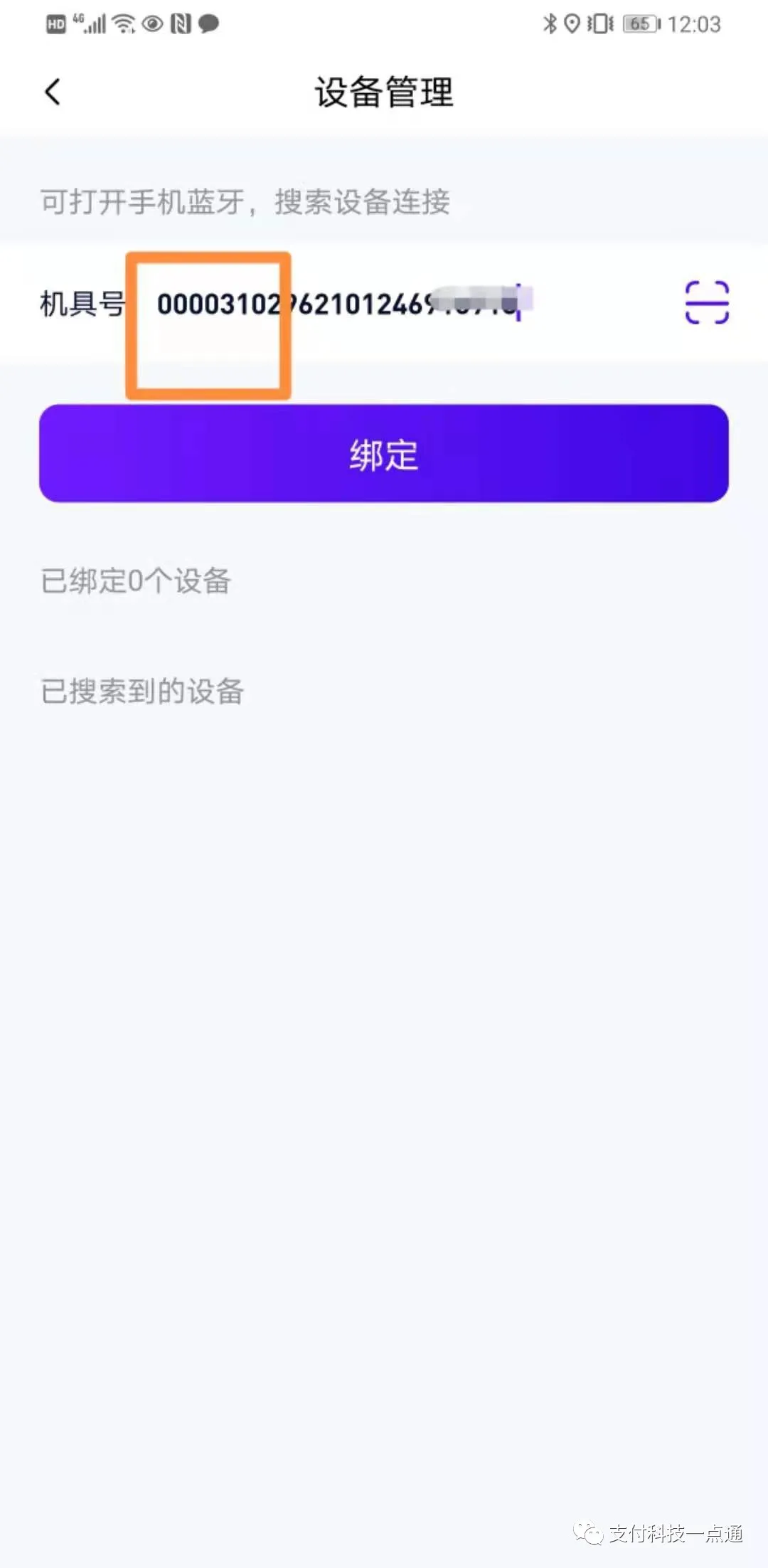Tap the 已搜索到的设备 section label
The width and height of the screenshot is (768, 1568).
142,689
